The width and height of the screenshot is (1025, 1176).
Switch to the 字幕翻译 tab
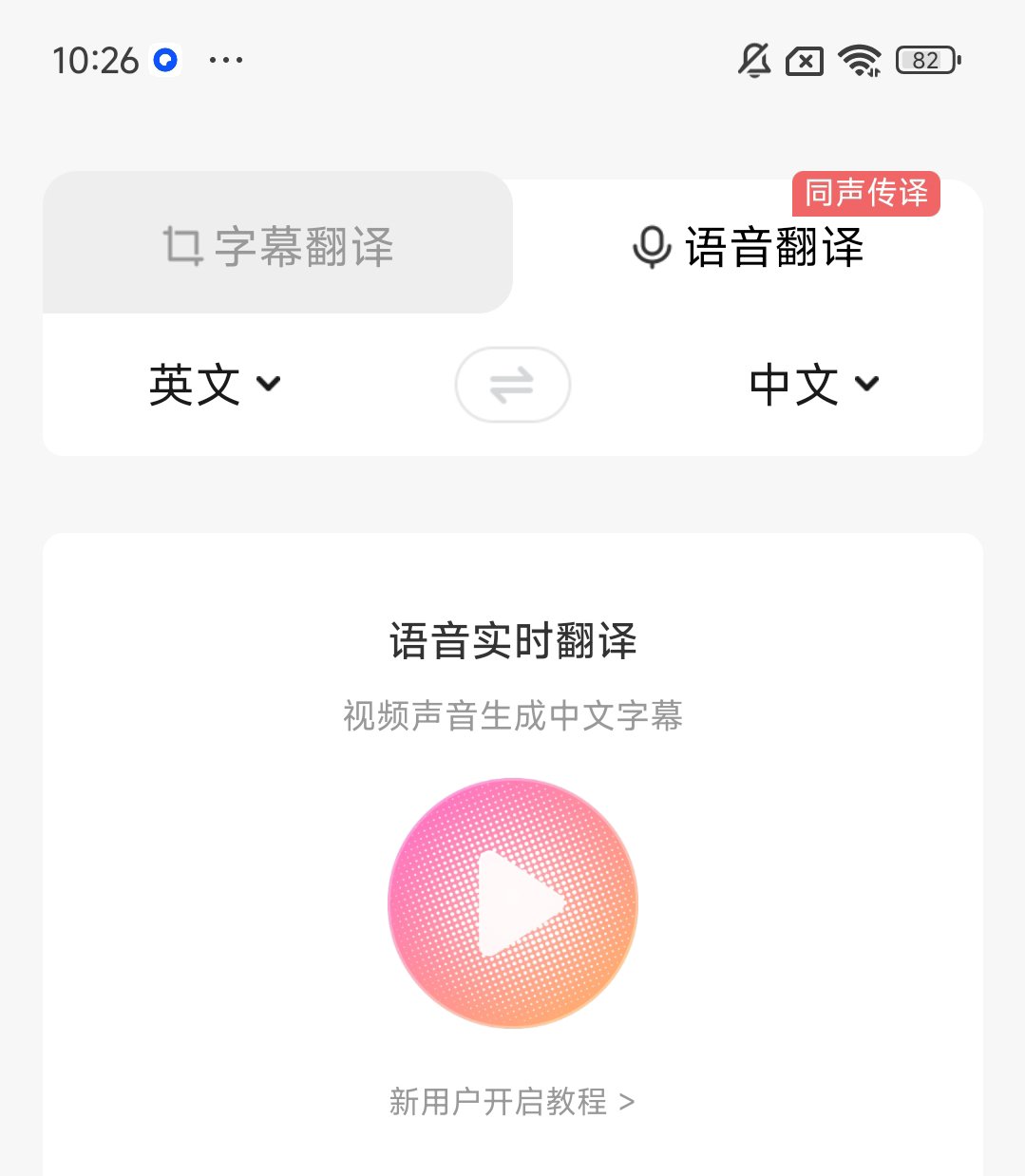pos(277,246)
